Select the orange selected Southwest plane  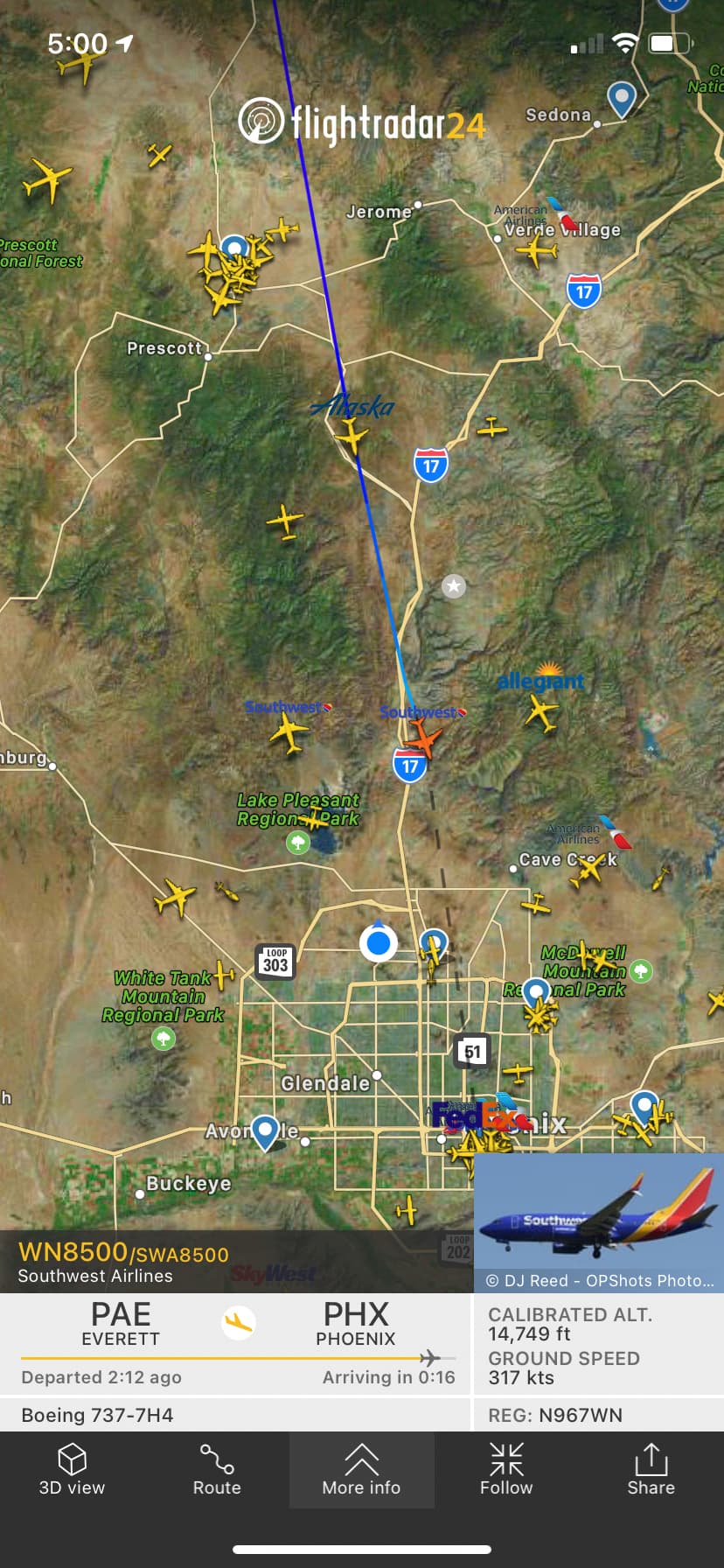(x=423, y=739)
